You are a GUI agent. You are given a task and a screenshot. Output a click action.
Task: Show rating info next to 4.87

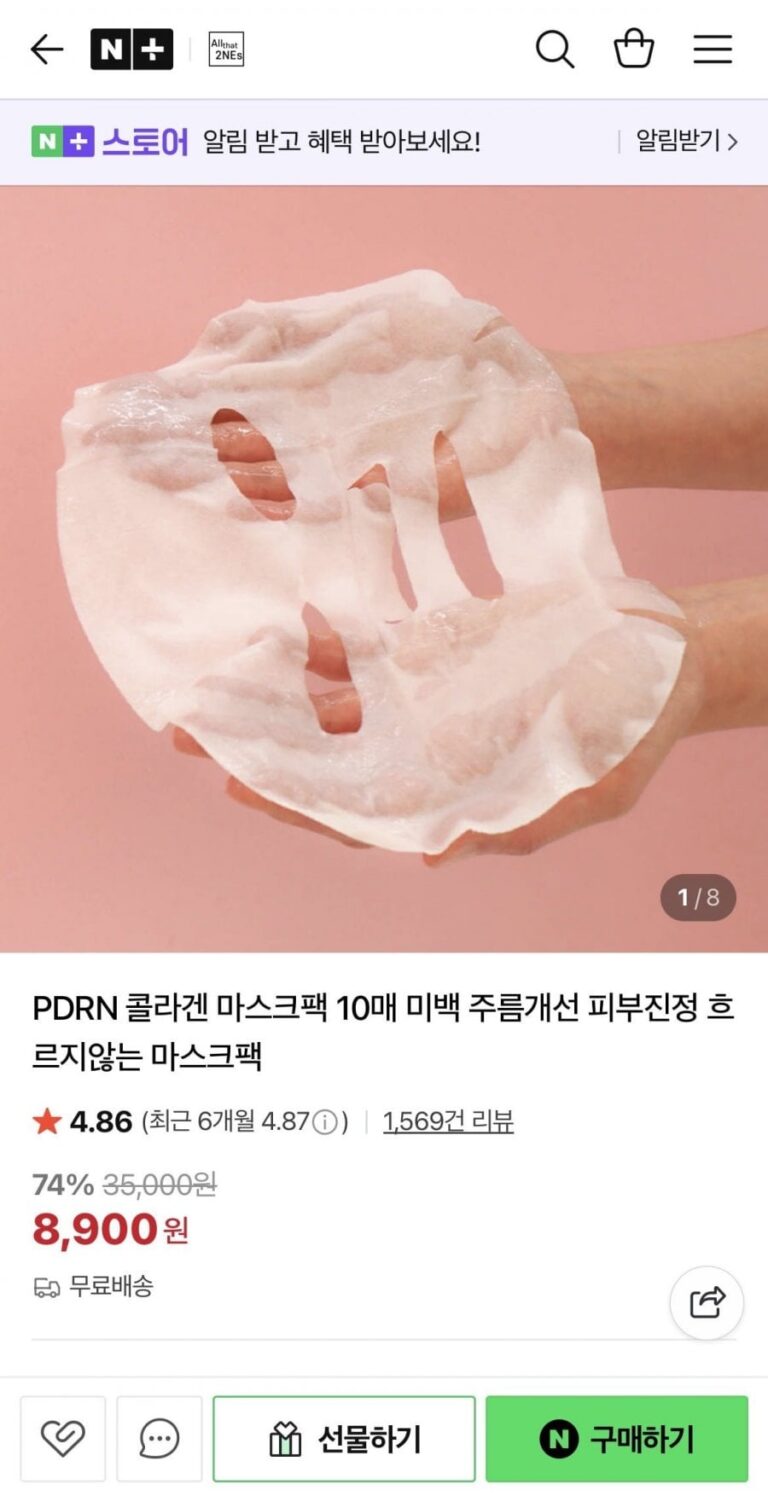pyautogui.click(x=325, y=1123)
